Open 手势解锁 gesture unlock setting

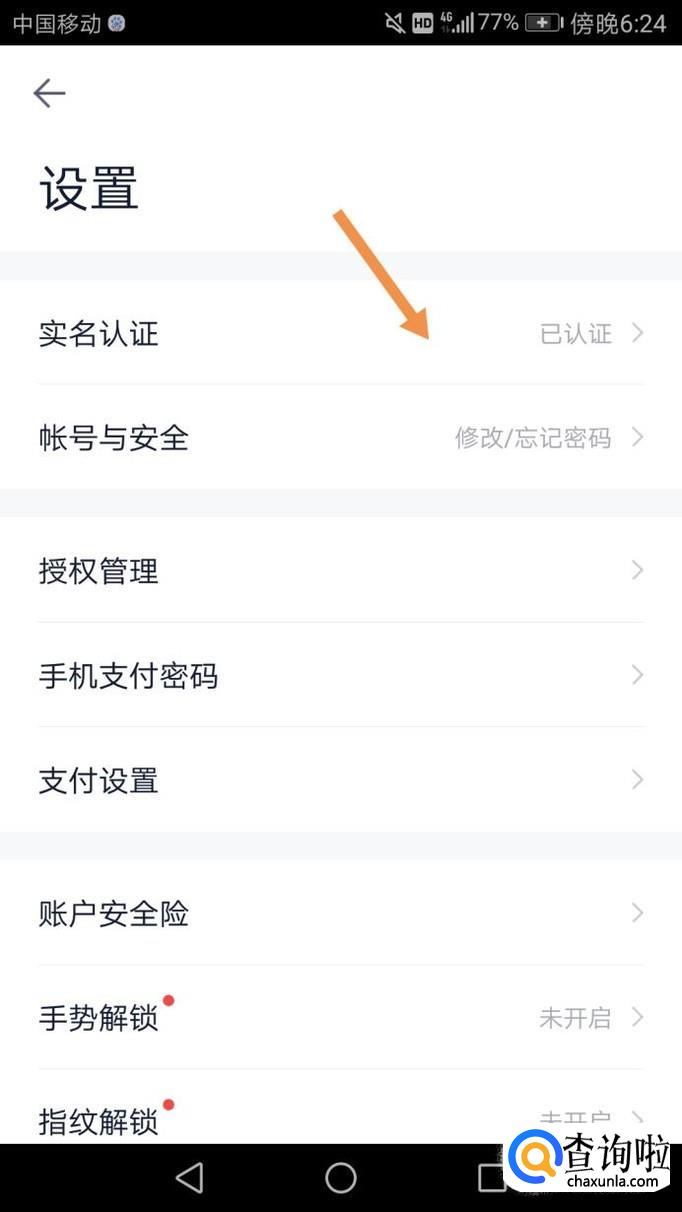(340, 1018)
